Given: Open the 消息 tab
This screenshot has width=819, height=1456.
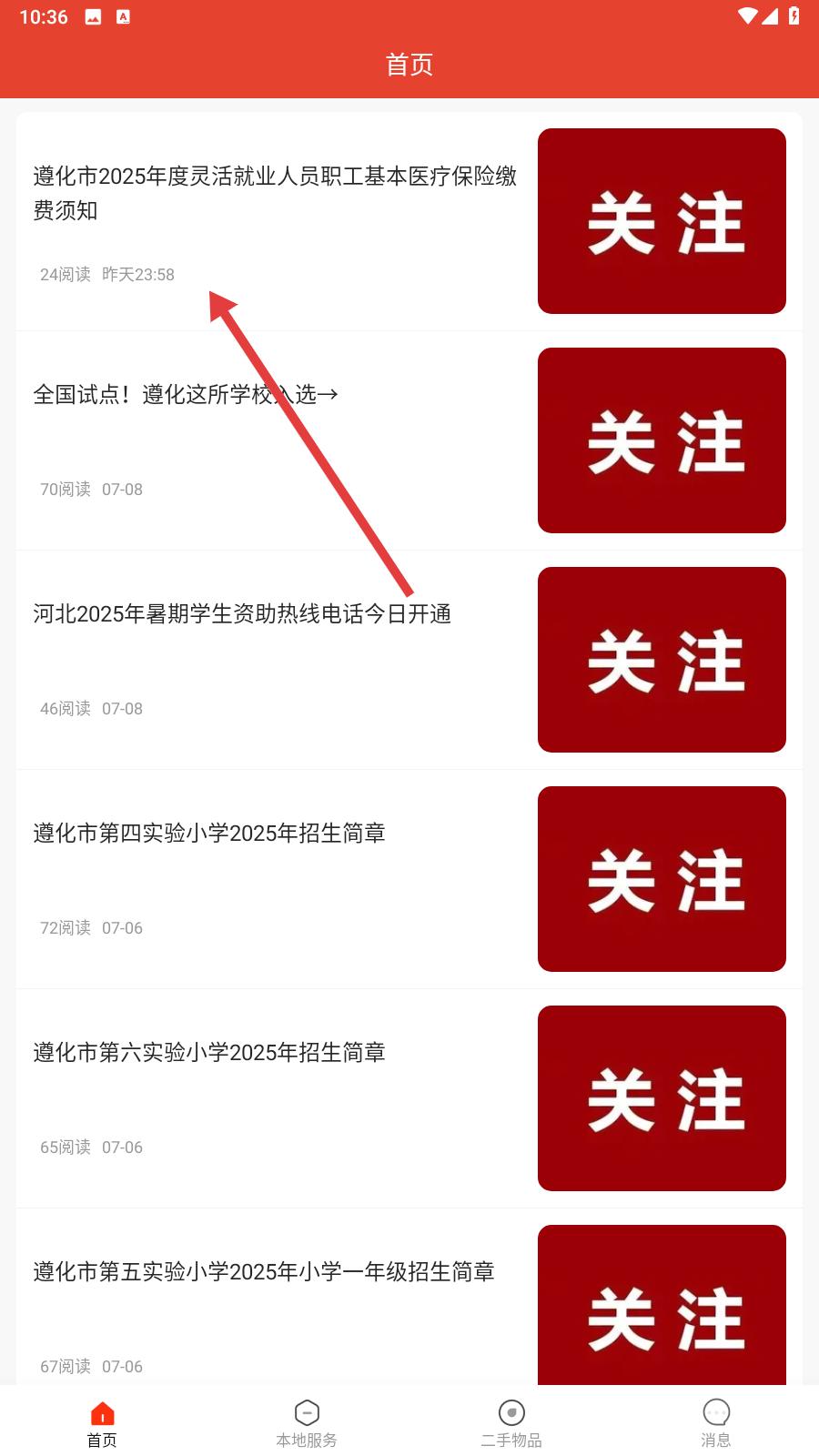Looking at the screenshot, I should pos(716,1423).
